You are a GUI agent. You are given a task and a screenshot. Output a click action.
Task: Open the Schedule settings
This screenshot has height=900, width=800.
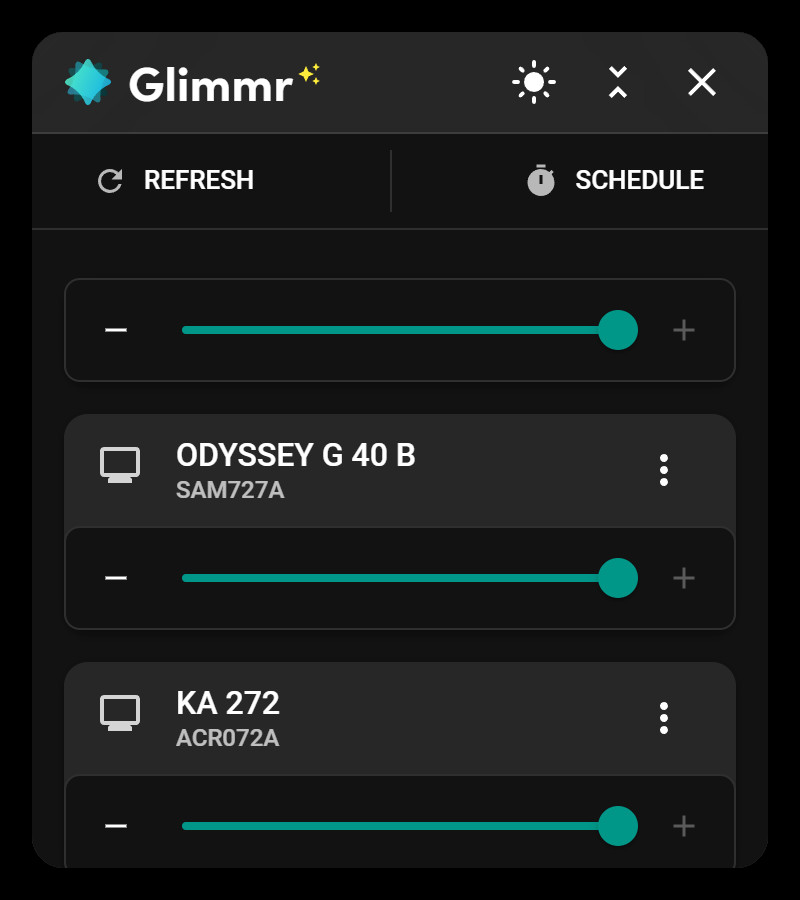coord(616,180)
